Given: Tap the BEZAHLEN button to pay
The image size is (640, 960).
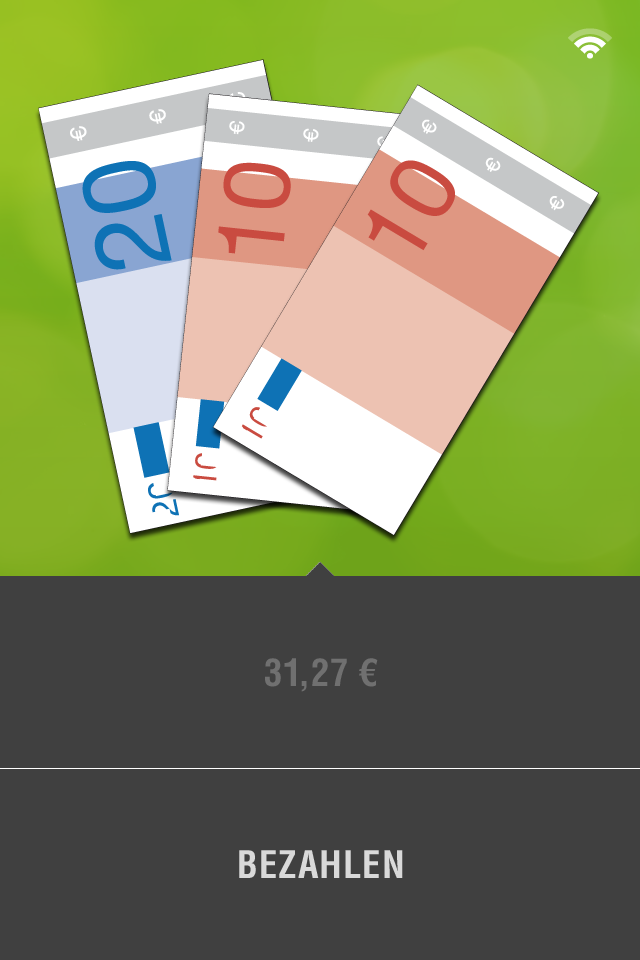Looking at the screenshot, I should point(320,864).
